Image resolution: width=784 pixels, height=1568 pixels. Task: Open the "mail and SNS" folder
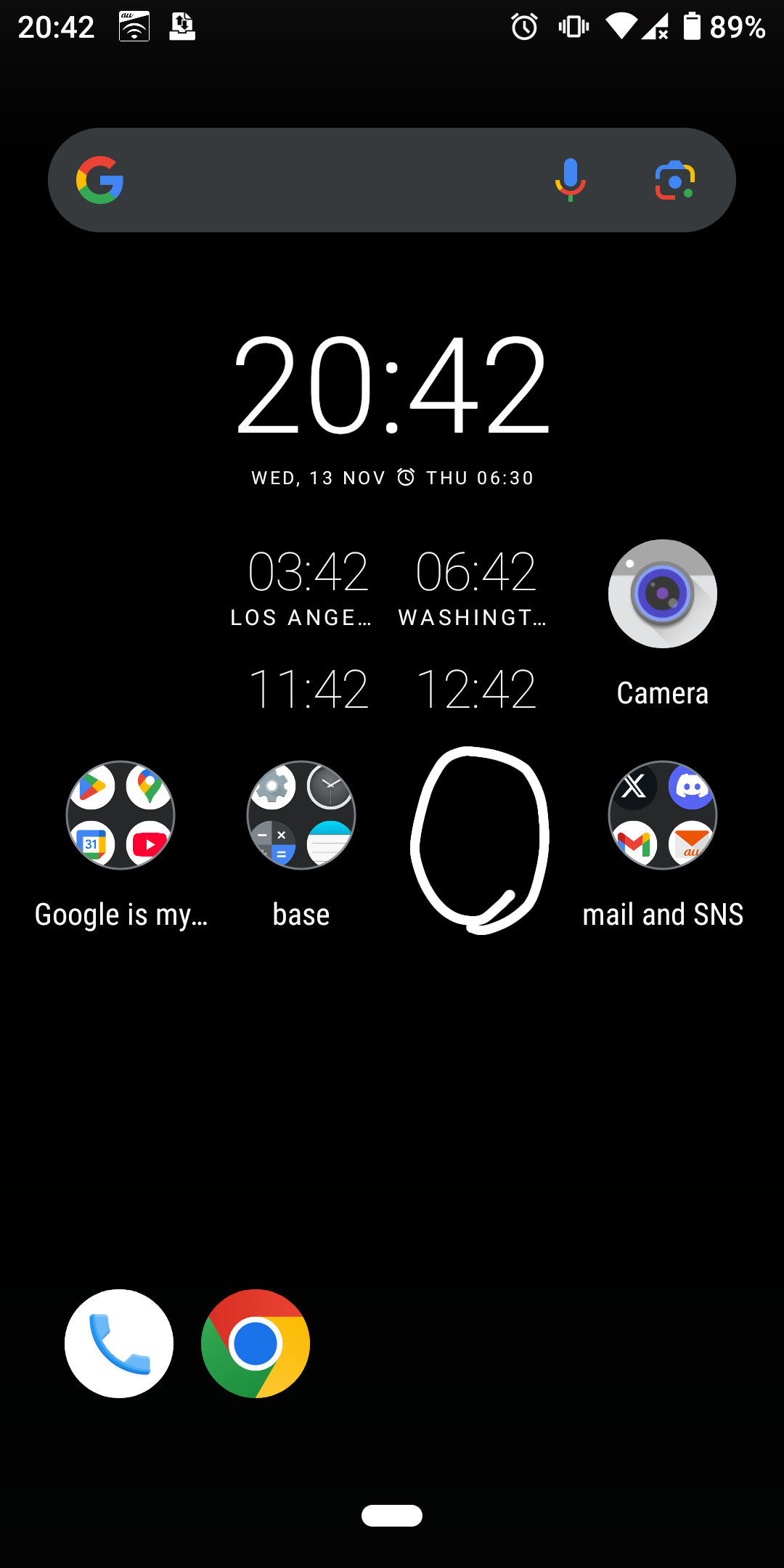click(x=662, y=815)
